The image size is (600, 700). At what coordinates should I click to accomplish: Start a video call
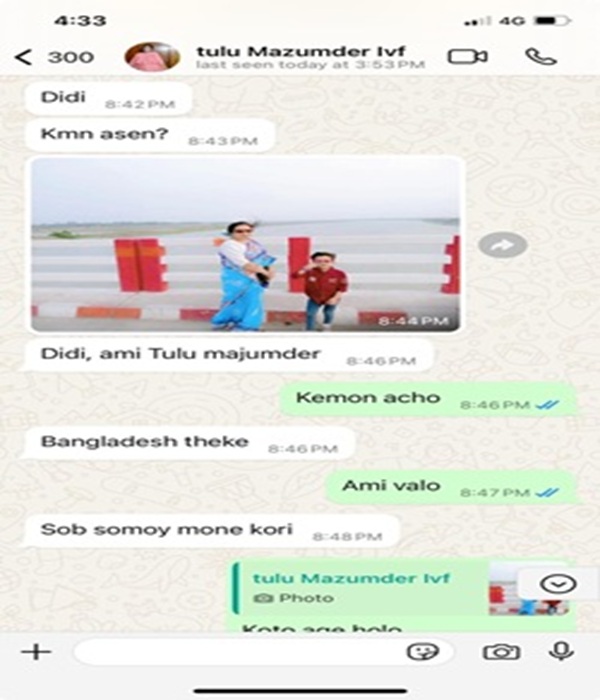tap(467, 56)
